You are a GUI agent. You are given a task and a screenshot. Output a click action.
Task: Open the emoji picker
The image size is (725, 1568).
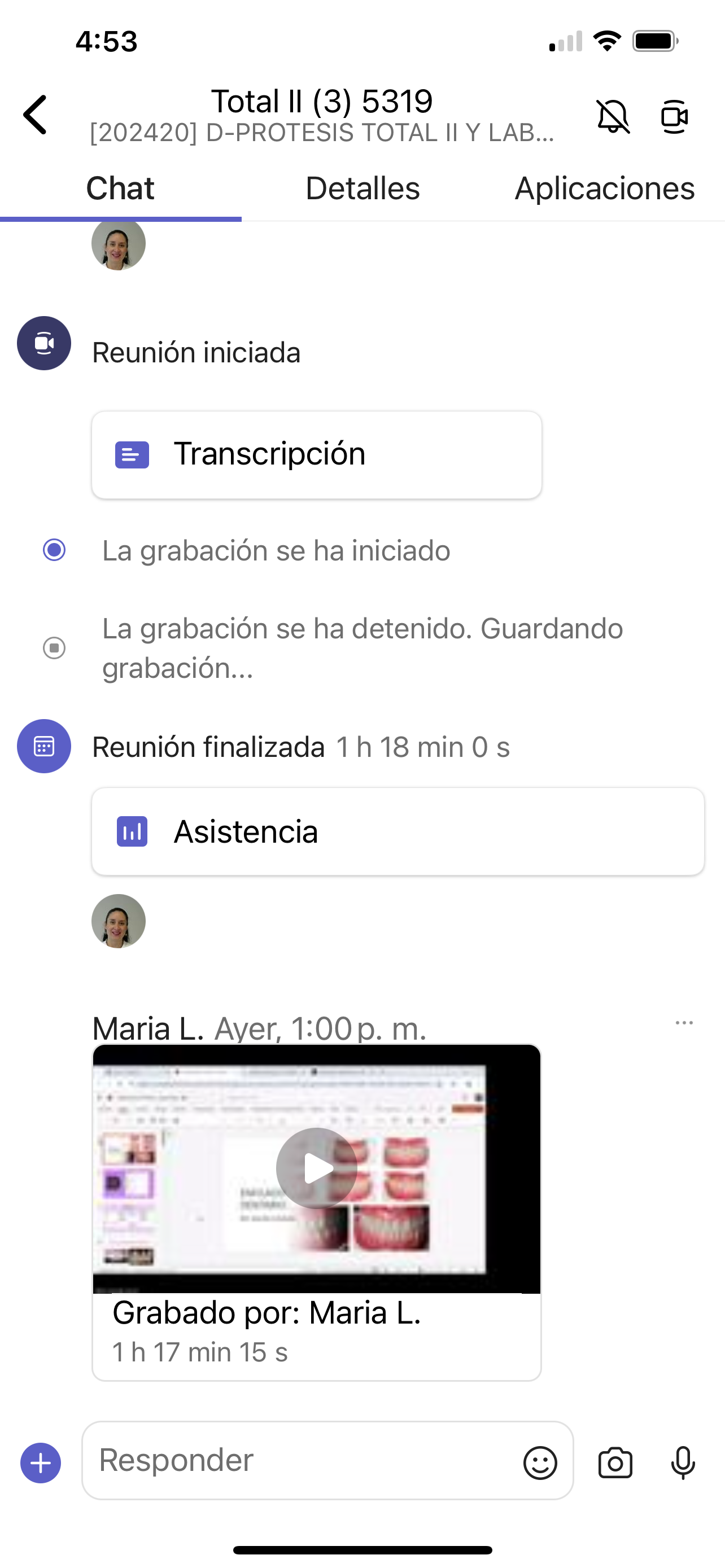click(540, 1462)
